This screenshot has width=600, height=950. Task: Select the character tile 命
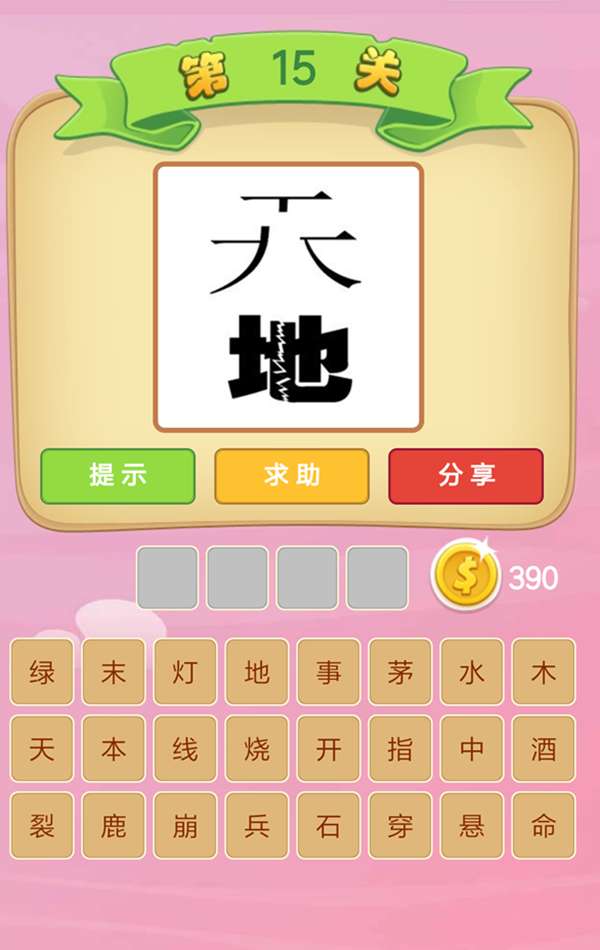(x=543, y=826)
